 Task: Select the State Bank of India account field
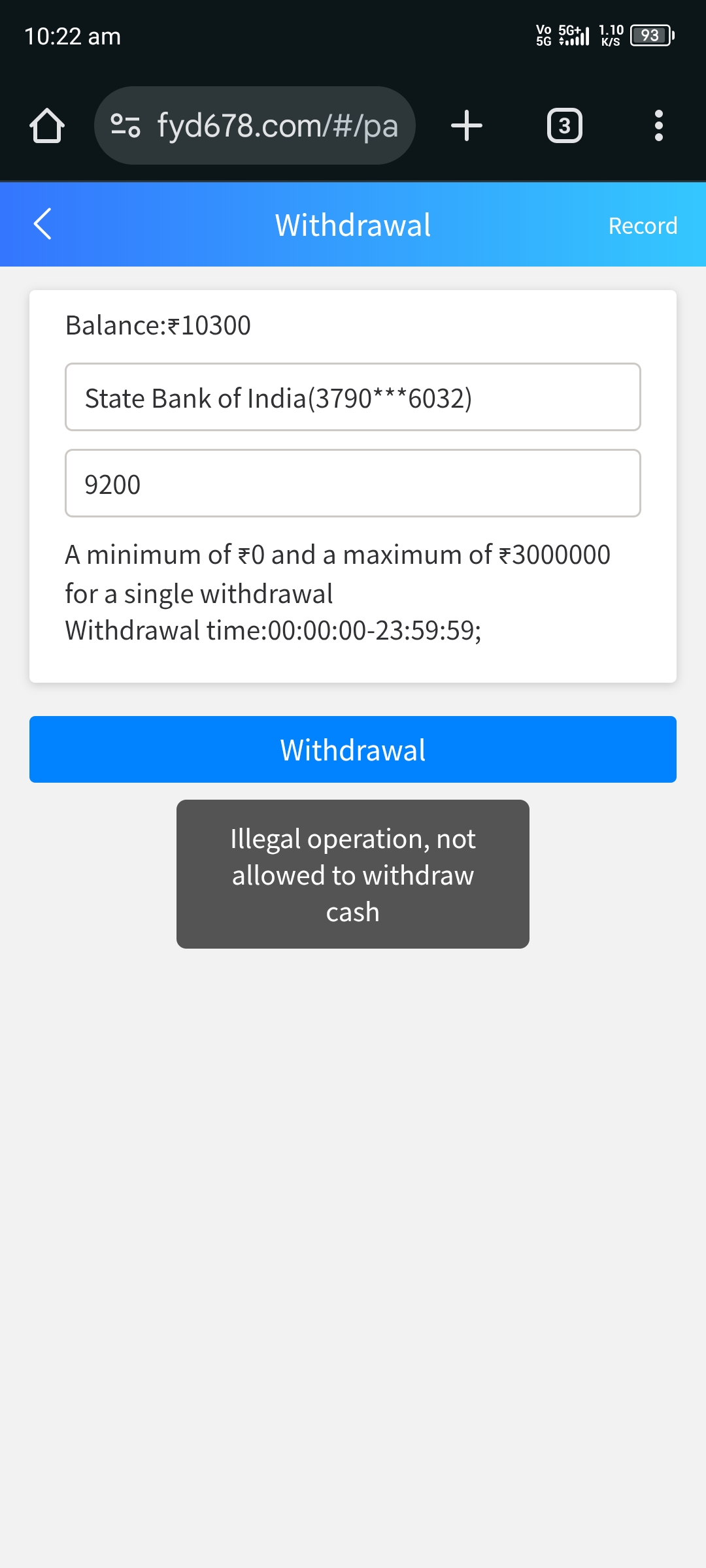[x=353, y=397]
